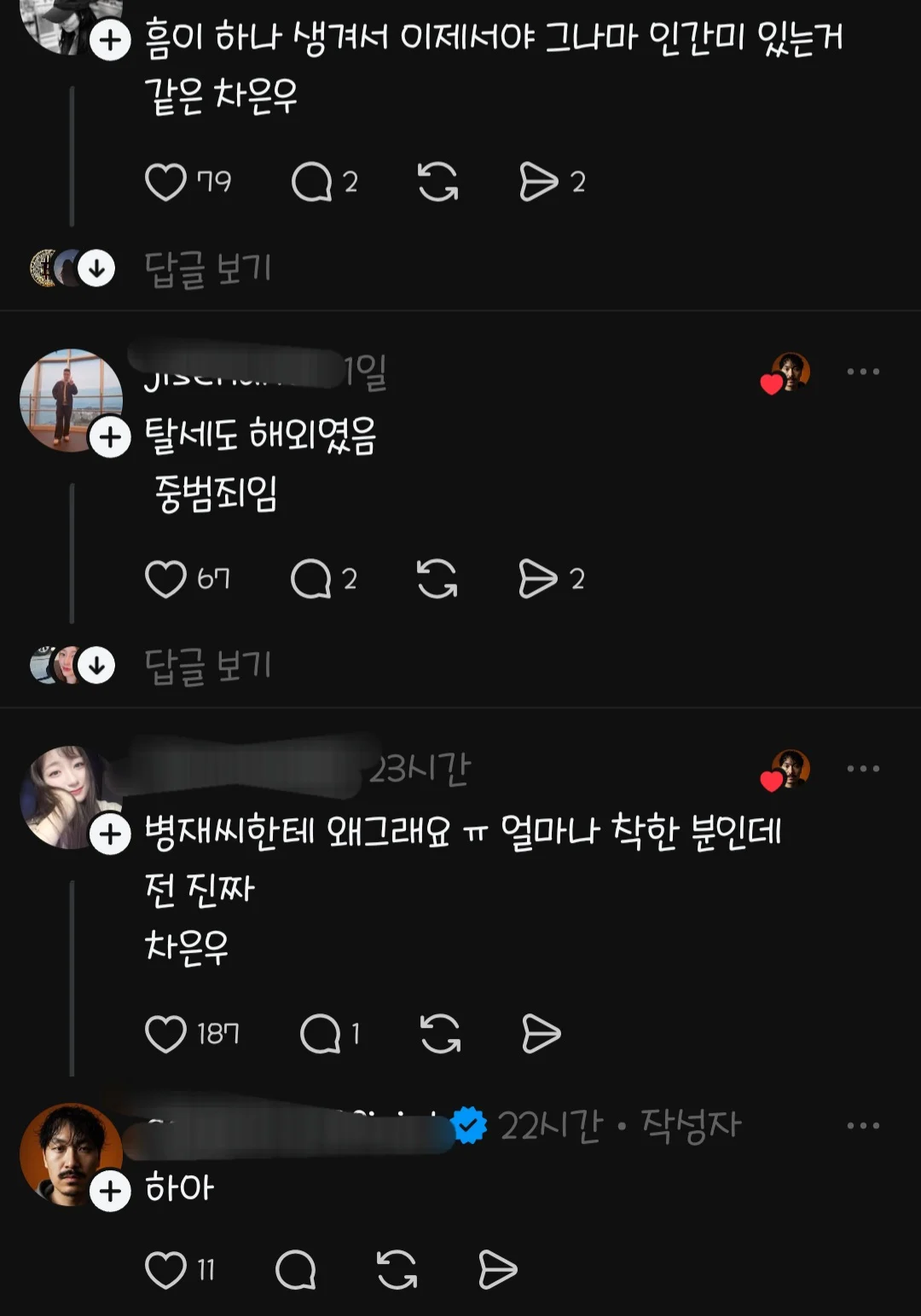Like the 탈세도 해외였음 comment

tap(165, 579)
